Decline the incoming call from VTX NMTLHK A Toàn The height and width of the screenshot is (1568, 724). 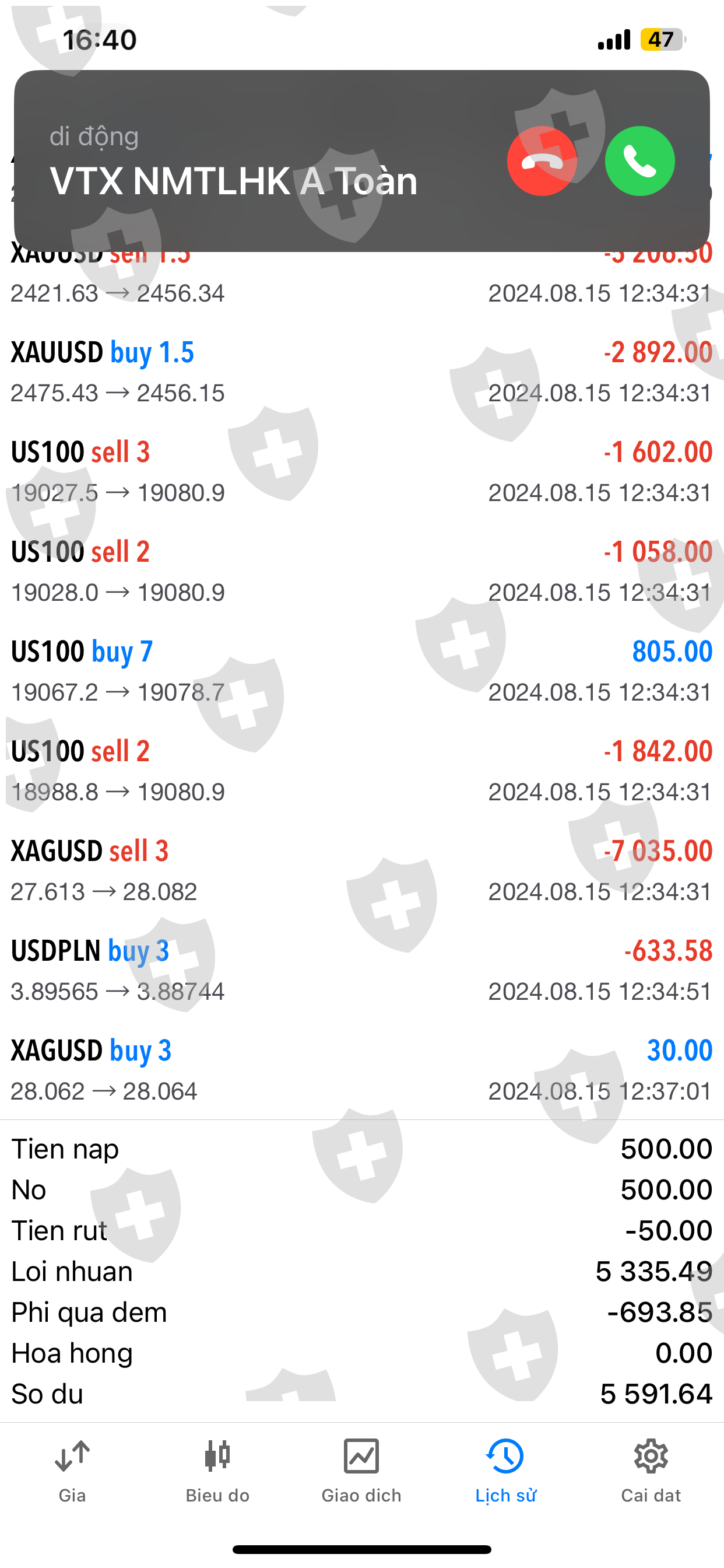click(542, 162)
